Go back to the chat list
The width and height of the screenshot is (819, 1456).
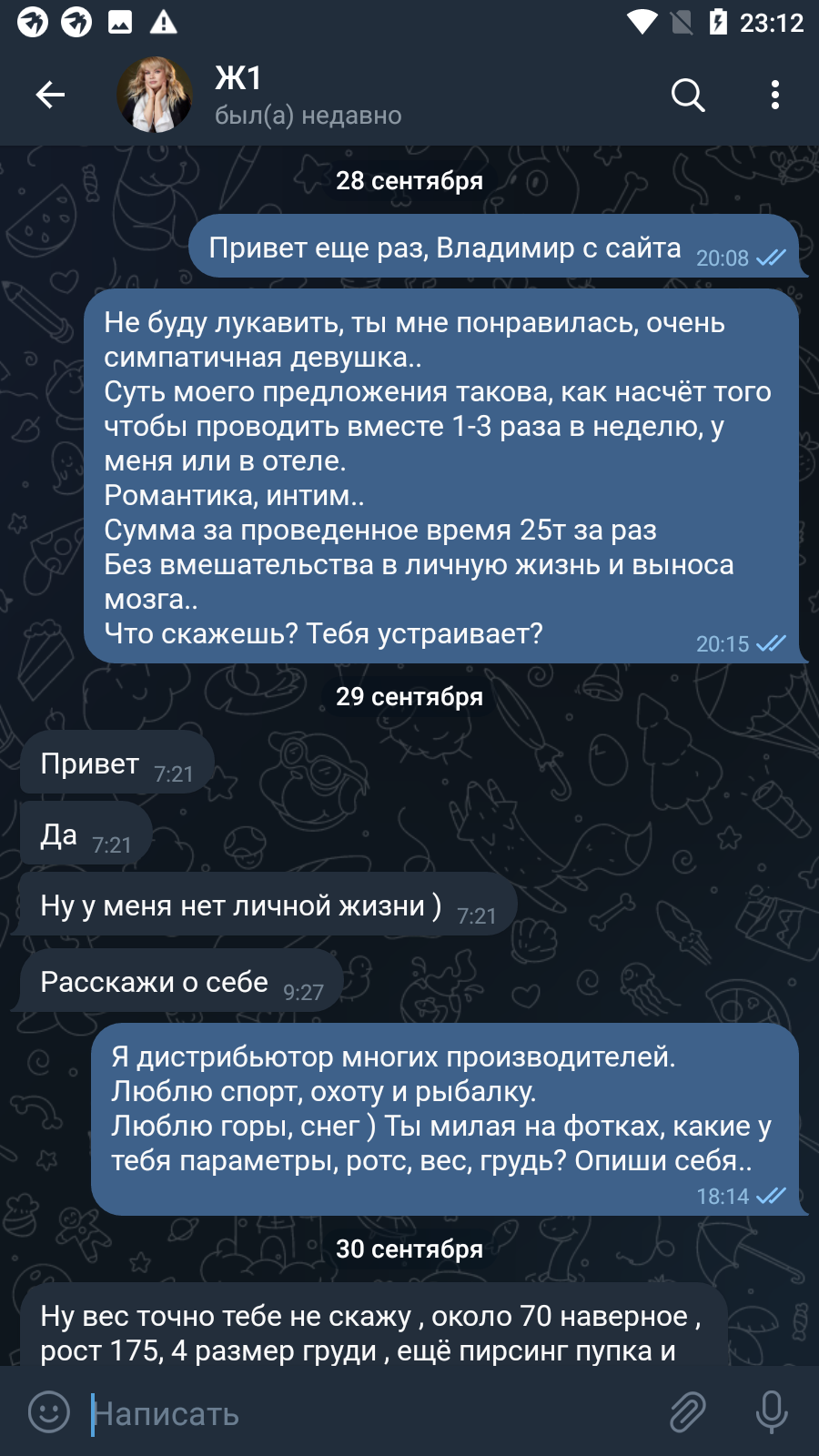[50, 95]
